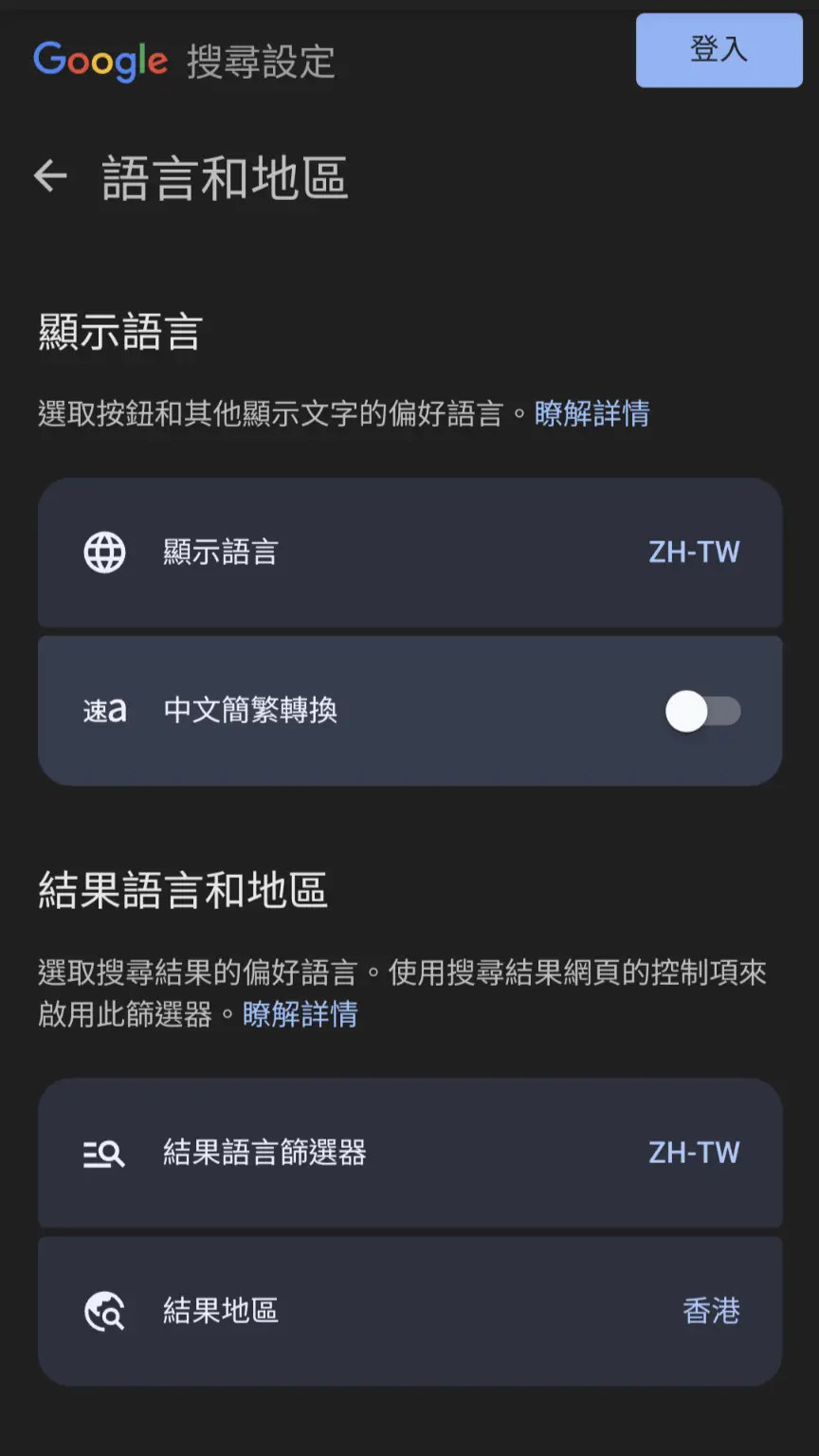Tap the 登入 sign-in button

point(719,50)
